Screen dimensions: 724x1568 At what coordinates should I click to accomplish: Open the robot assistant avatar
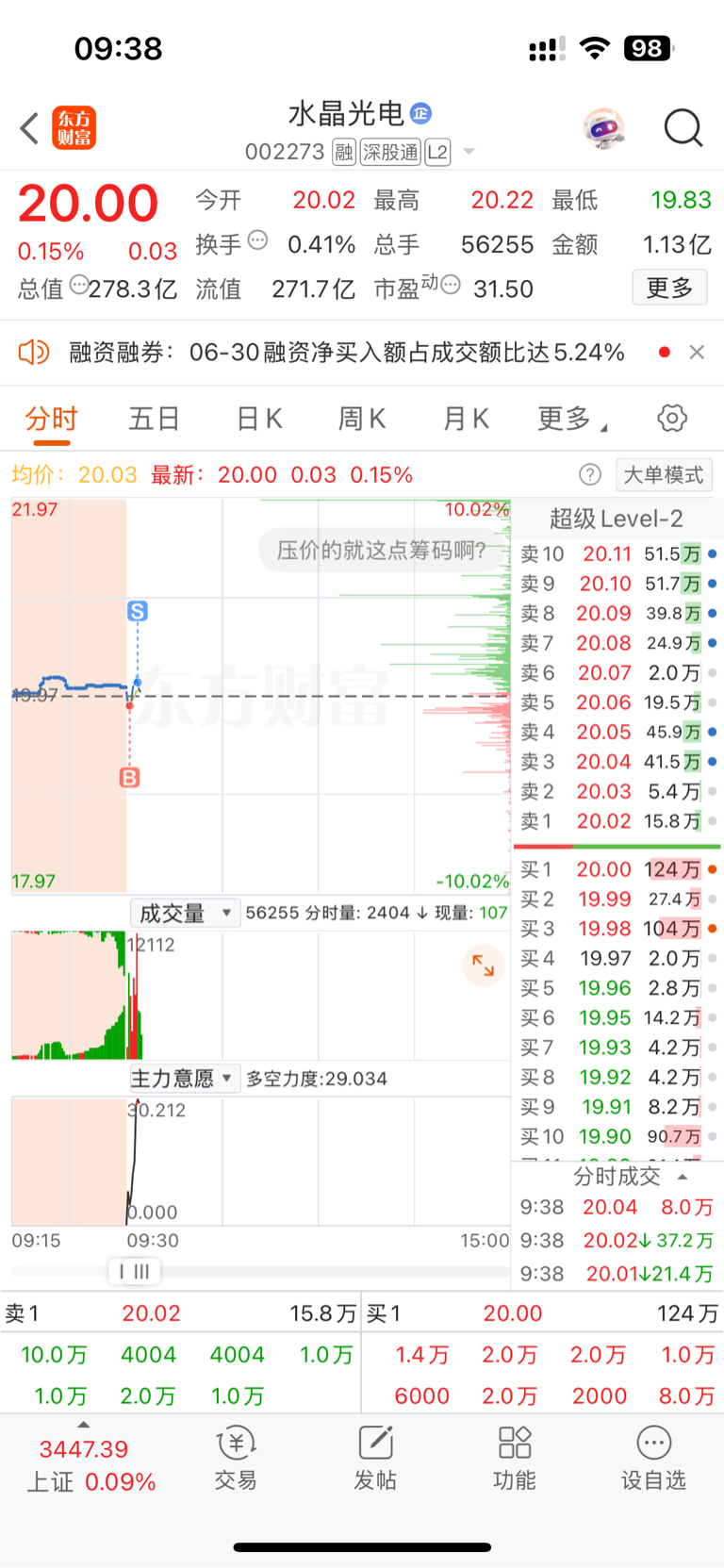pyautogui.click(x=604, y=128)
